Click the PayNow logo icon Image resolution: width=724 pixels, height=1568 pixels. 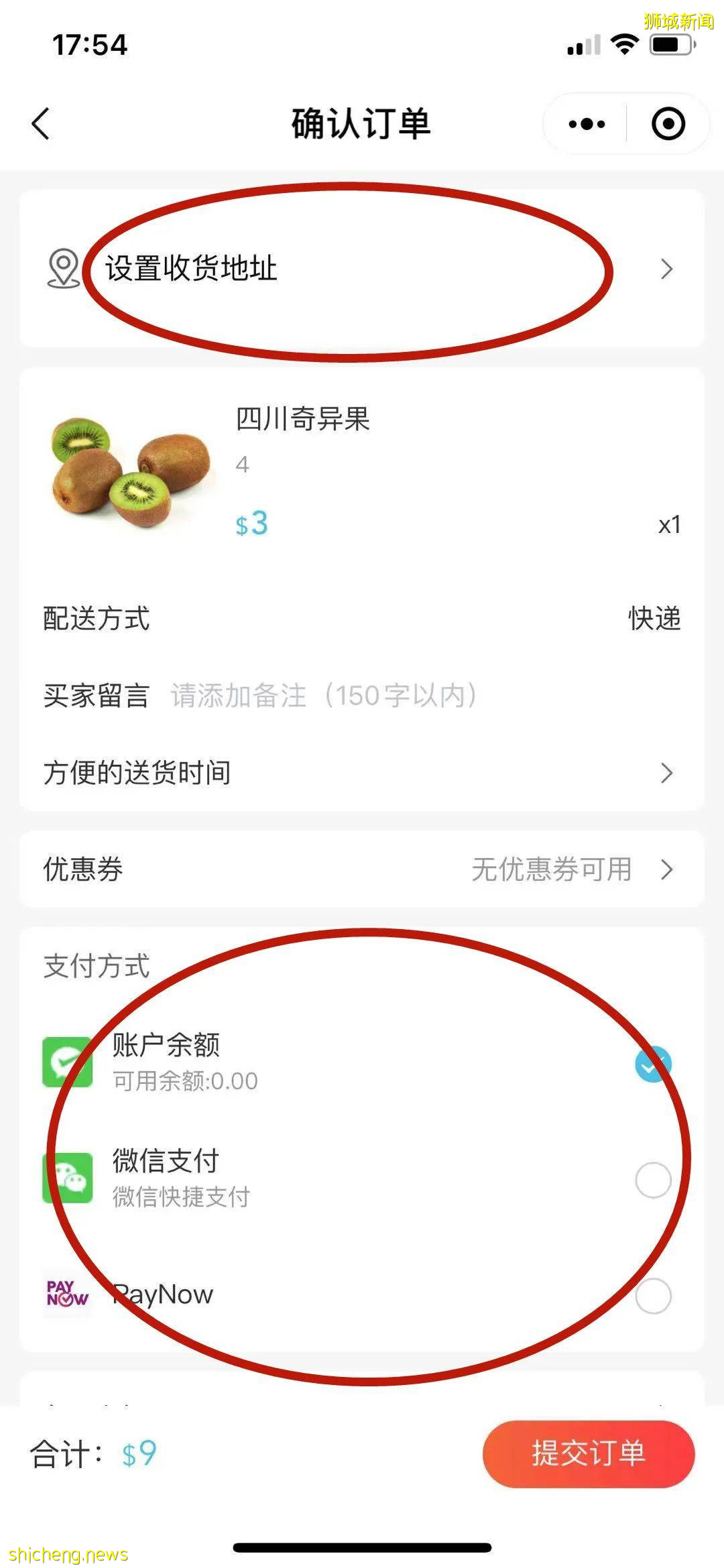pyautogui.click(x=67, y=1294)
